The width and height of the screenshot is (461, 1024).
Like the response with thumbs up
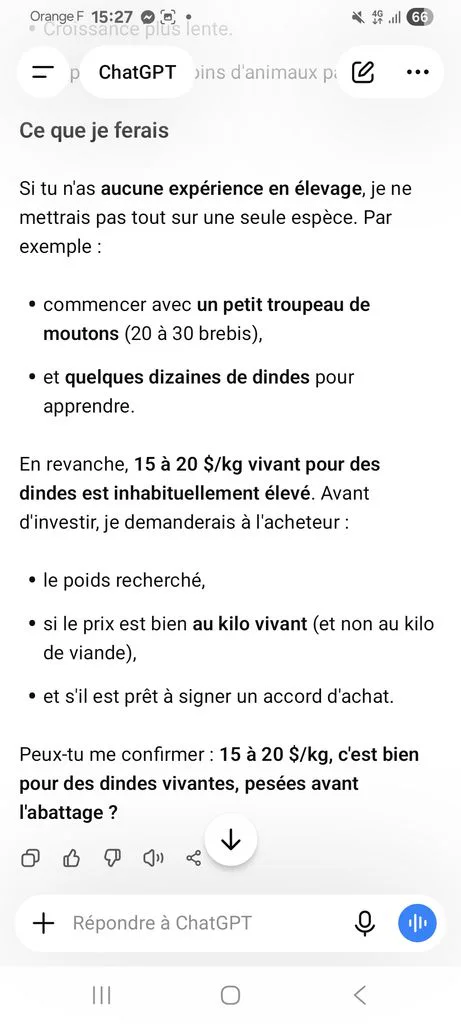click(71, 858)
